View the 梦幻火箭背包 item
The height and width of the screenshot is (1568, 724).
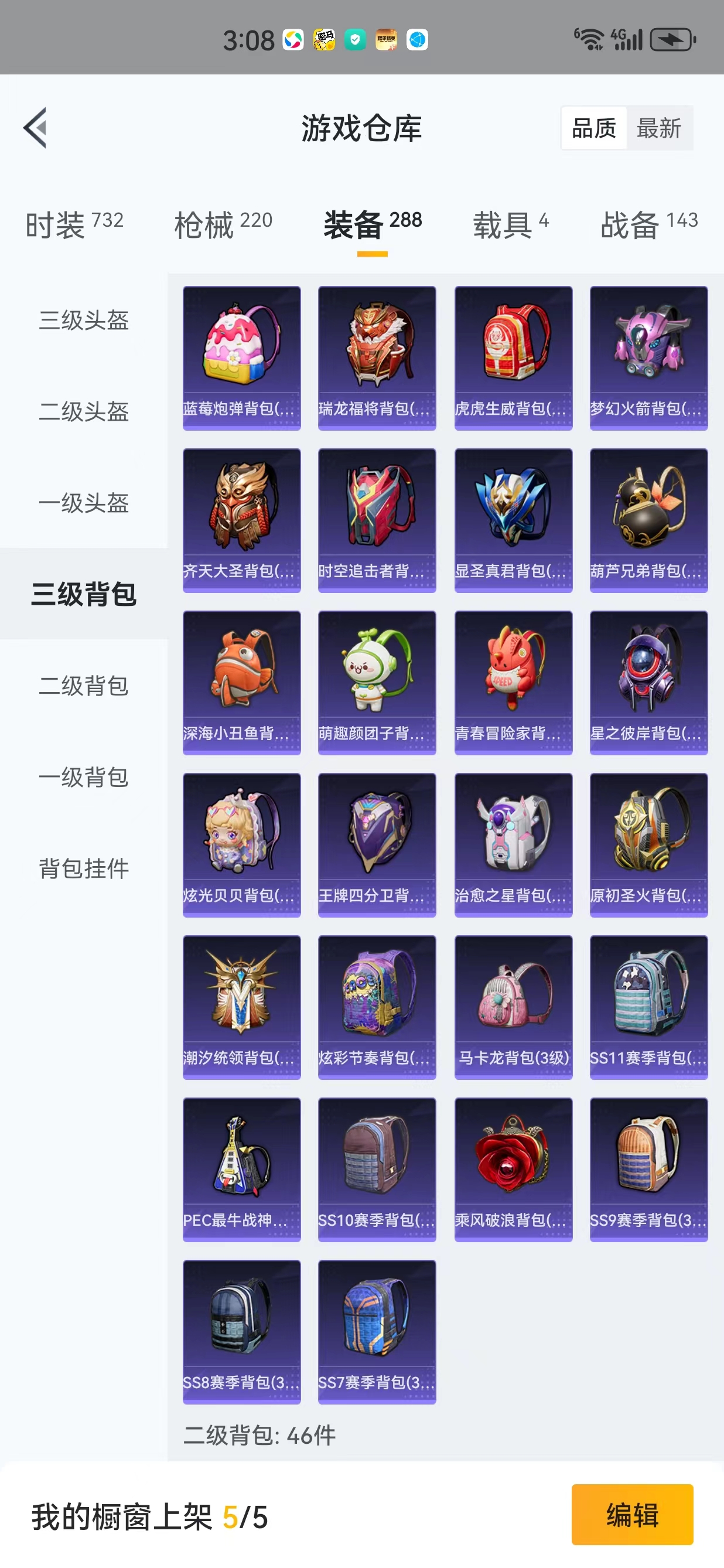click(x=648, y=358)
